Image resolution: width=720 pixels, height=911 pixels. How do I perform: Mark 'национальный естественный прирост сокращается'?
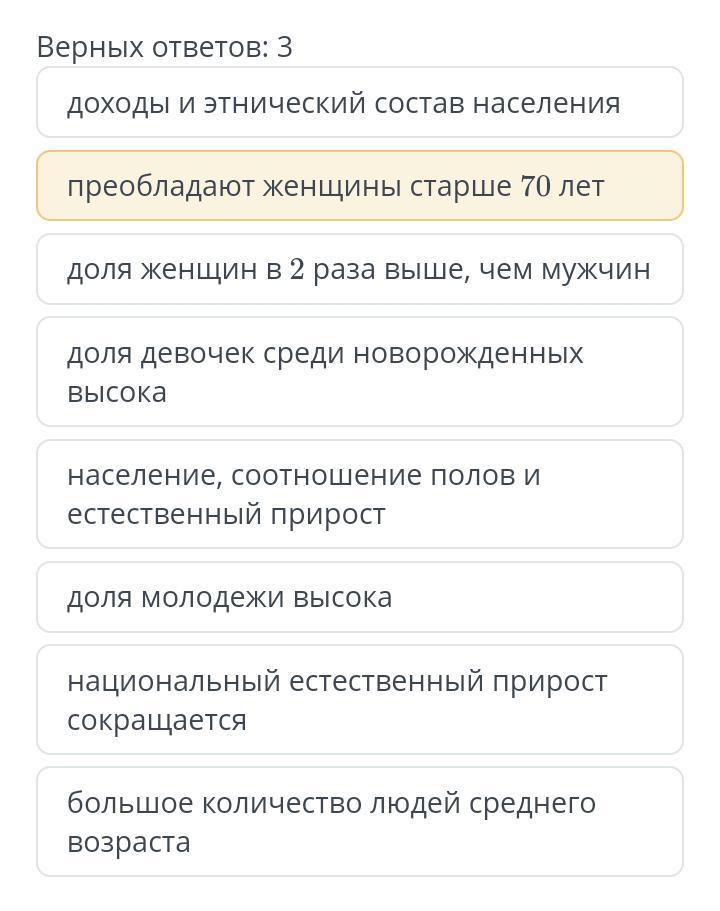point(360,700)
